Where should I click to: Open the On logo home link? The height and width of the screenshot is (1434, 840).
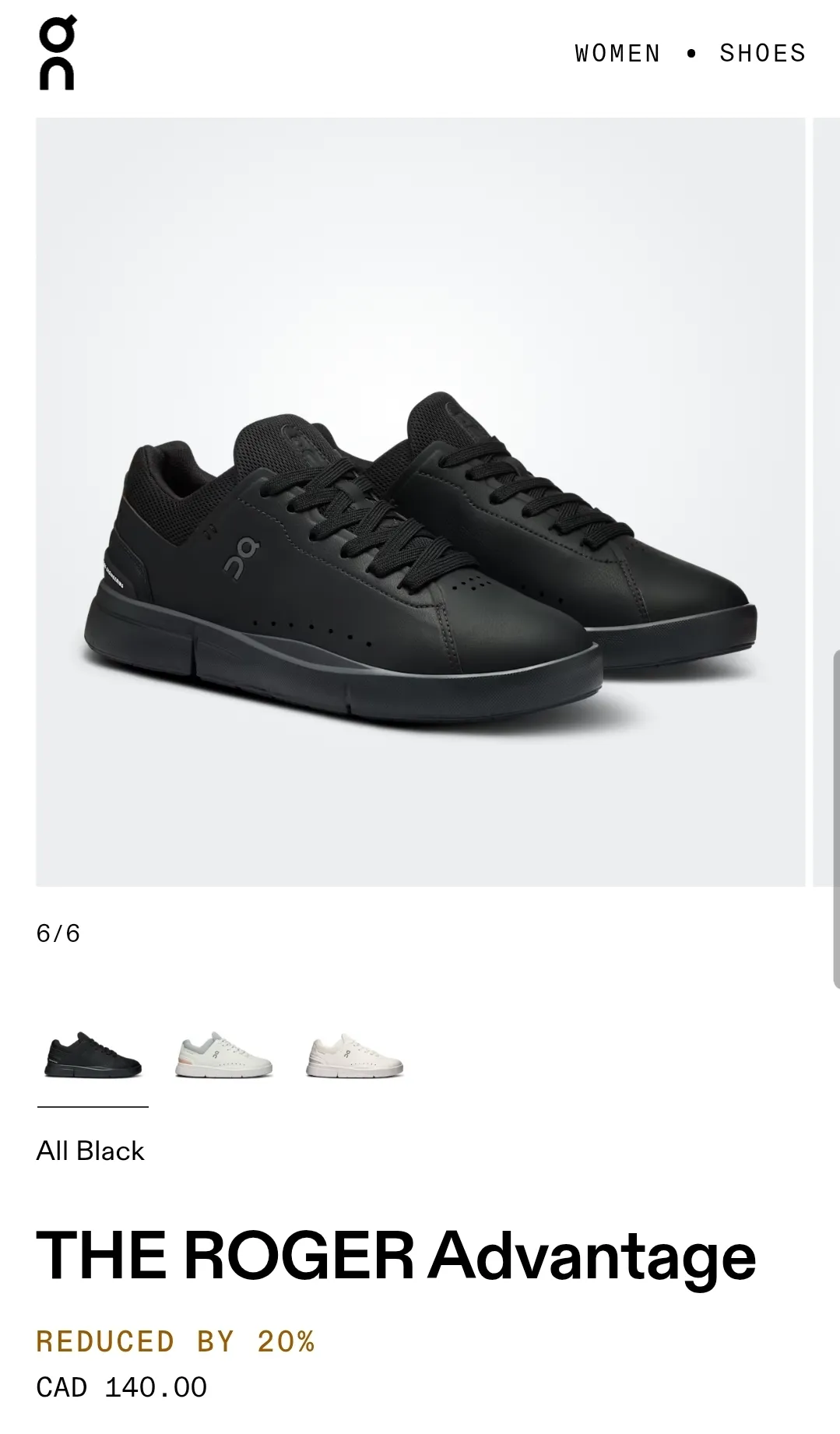[57, 53]
